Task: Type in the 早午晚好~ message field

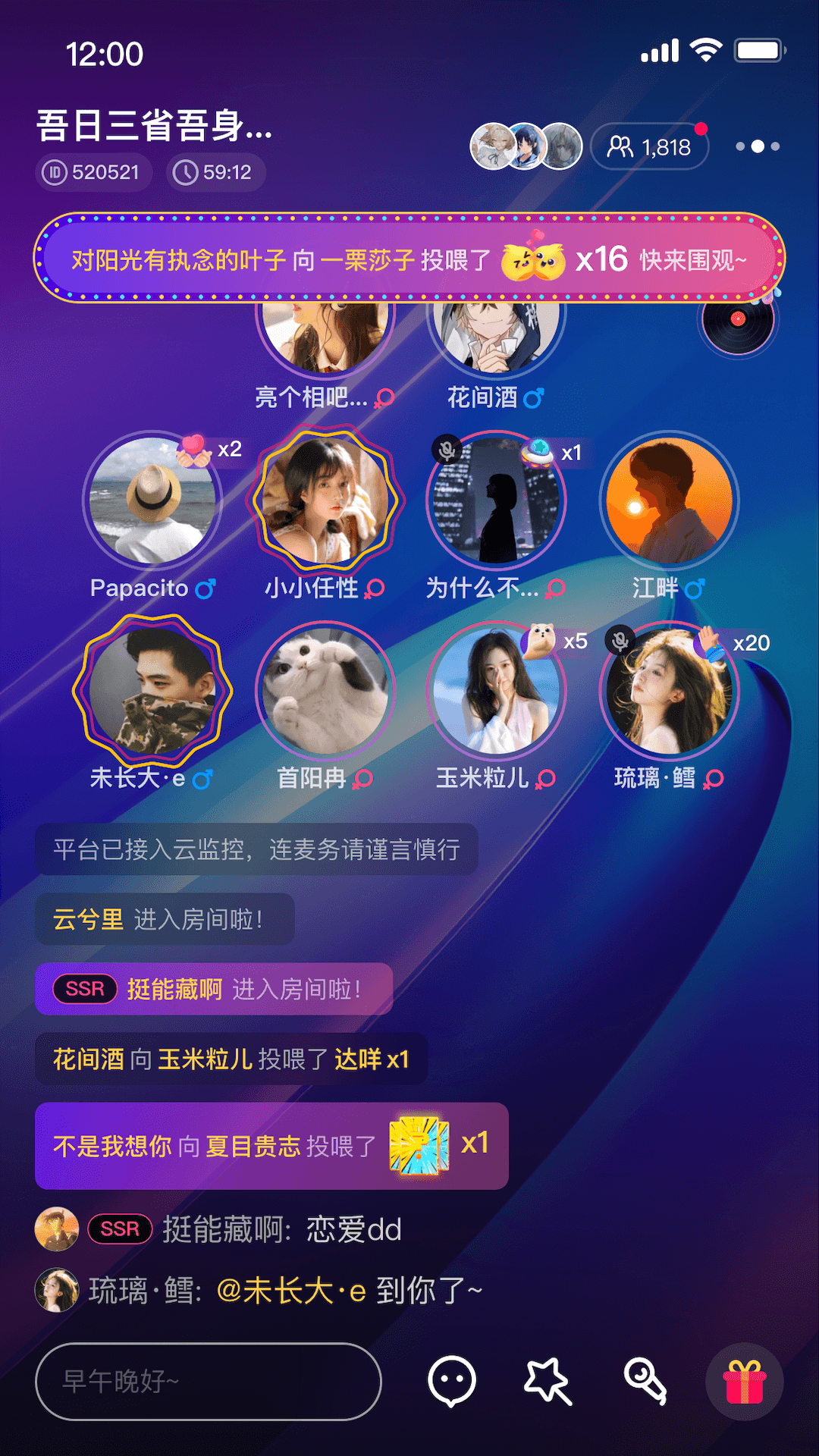Action: tap(209, 1381)
